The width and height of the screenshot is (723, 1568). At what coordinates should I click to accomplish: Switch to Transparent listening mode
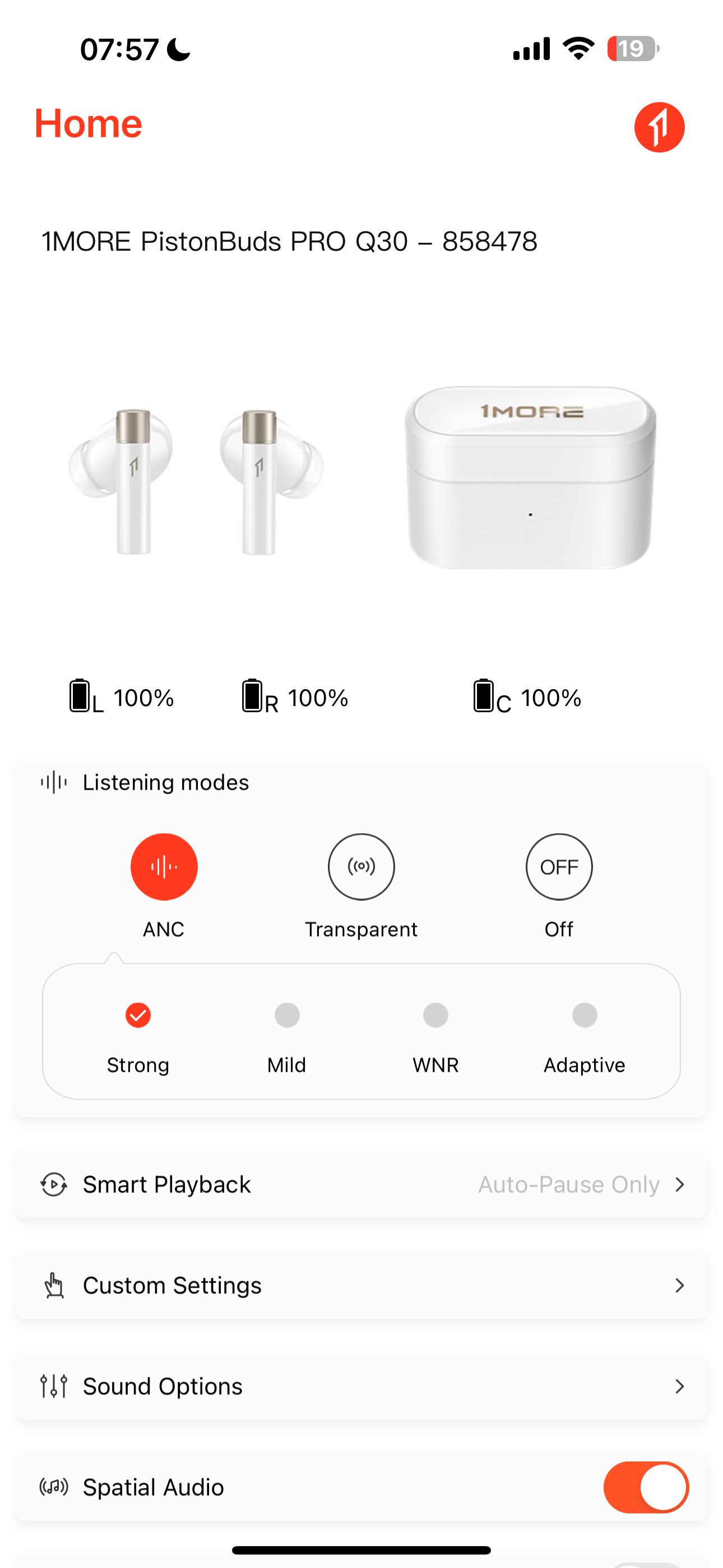361,866
